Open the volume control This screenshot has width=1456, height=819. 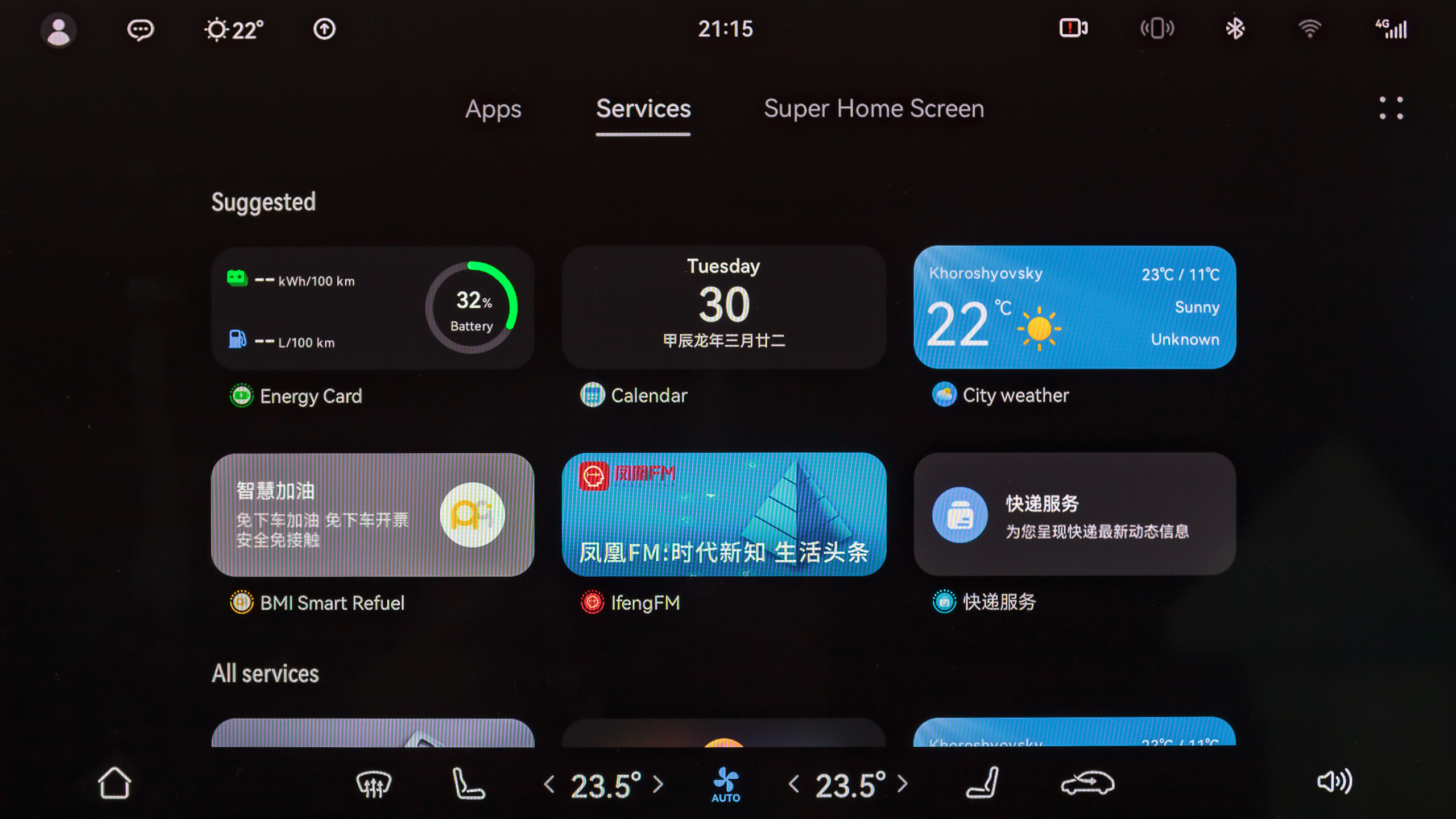coord(1334,782)
